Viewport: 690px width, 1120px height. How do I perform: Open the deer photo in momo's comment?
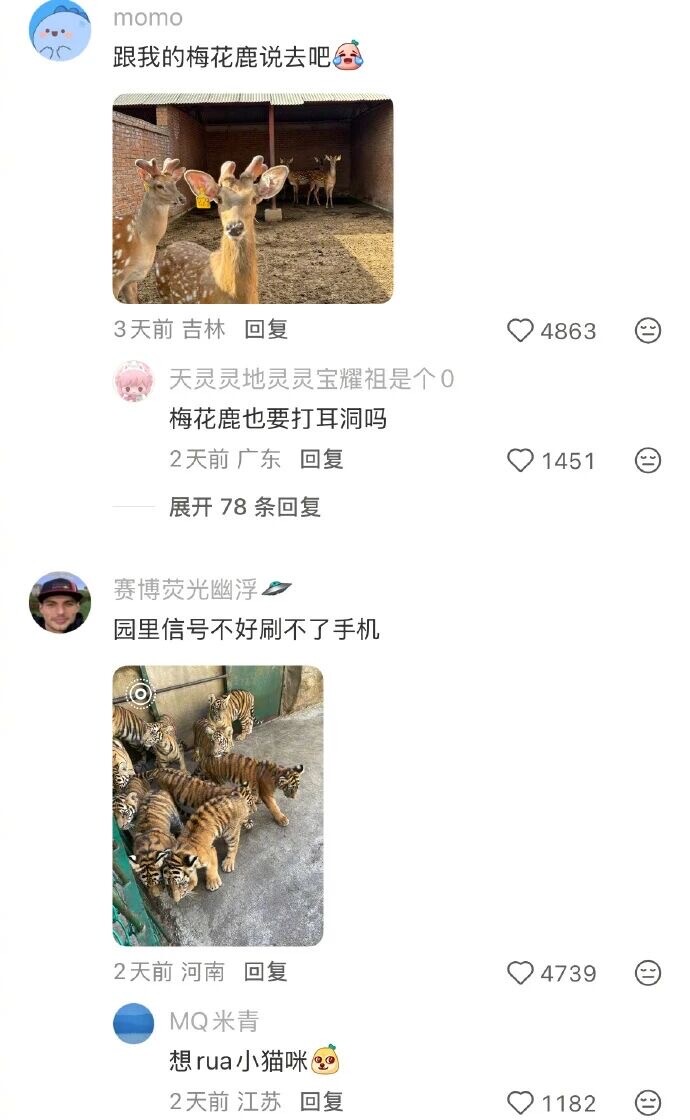(252, 198)
